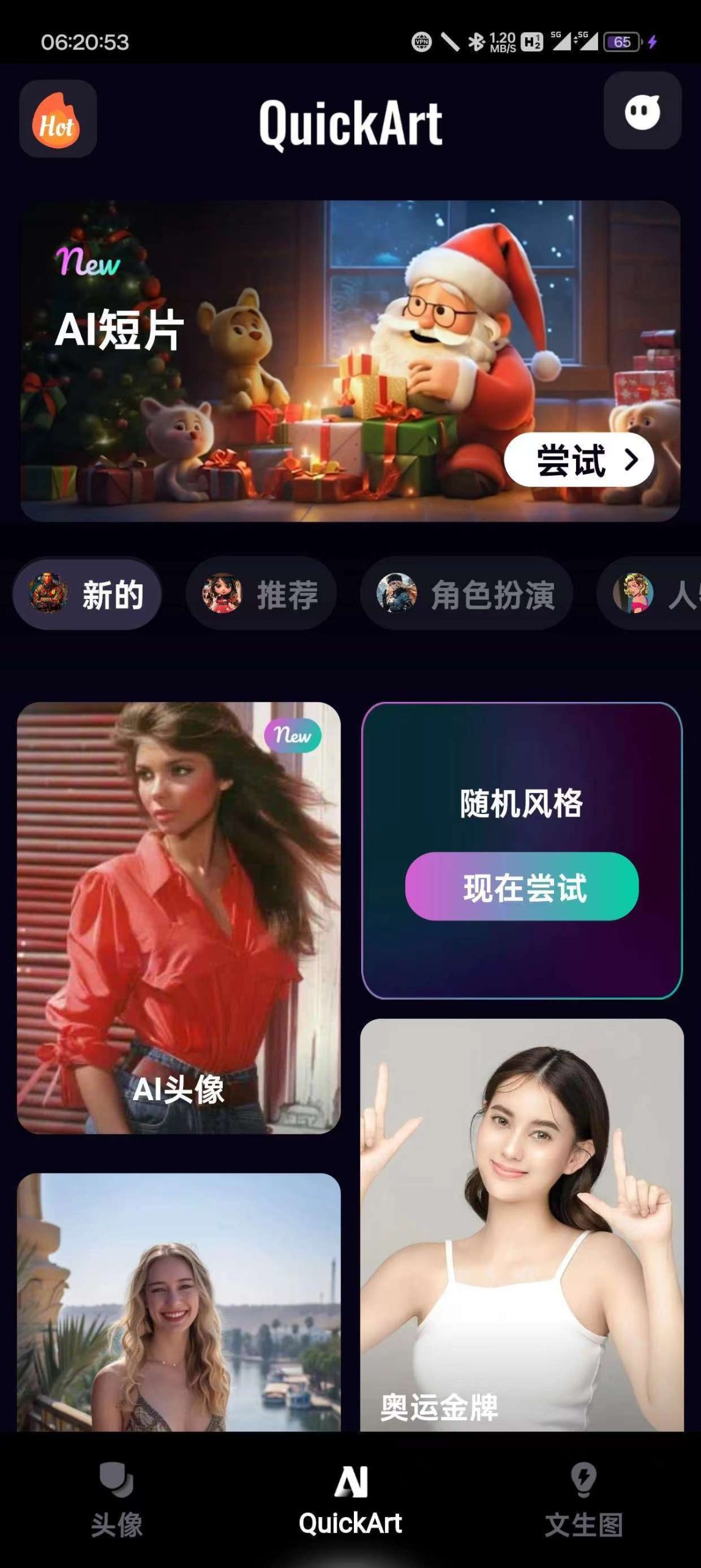Screen dimensions: 701x1568
Task: Tap the mascot face icon at top right
Action: click(642, 111)
